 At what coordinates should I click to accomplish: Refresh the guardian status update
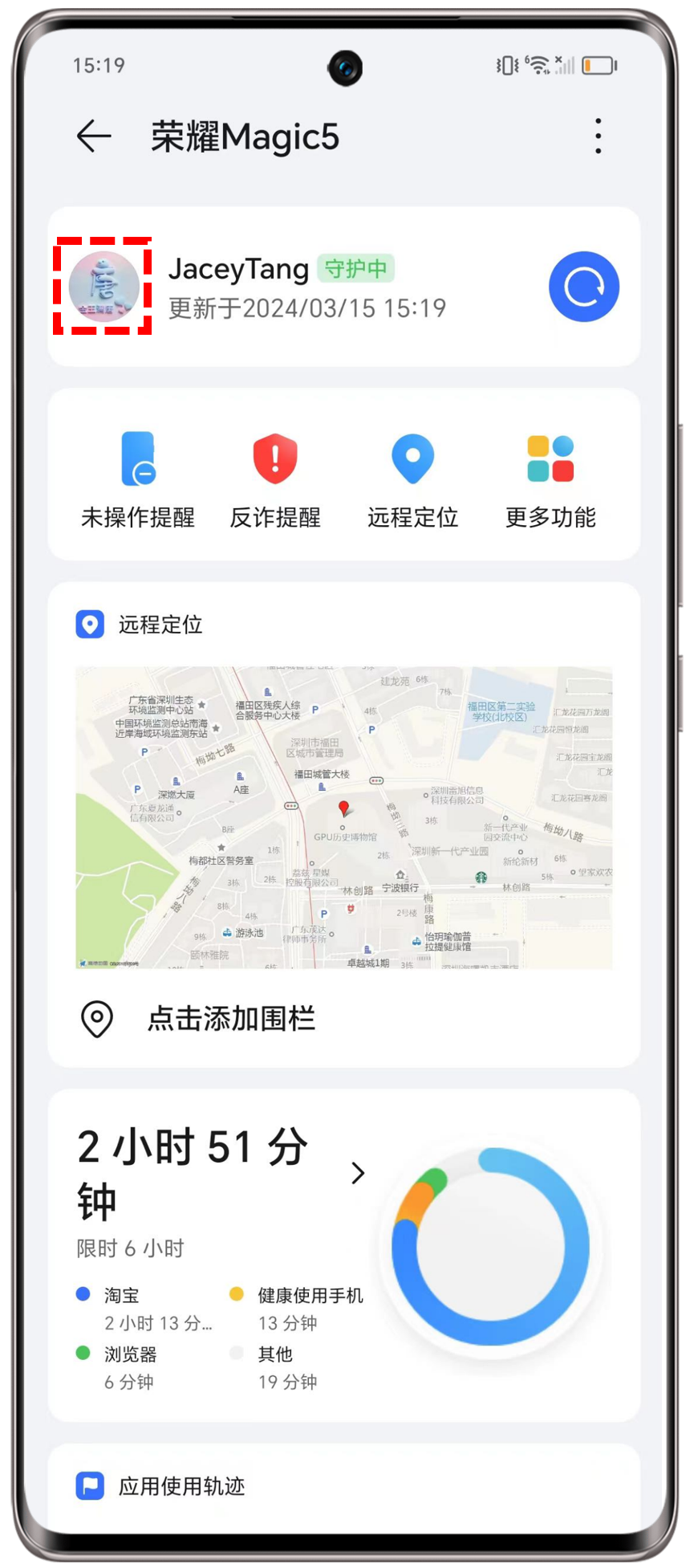pyautogui.click(x=583, y=287)
